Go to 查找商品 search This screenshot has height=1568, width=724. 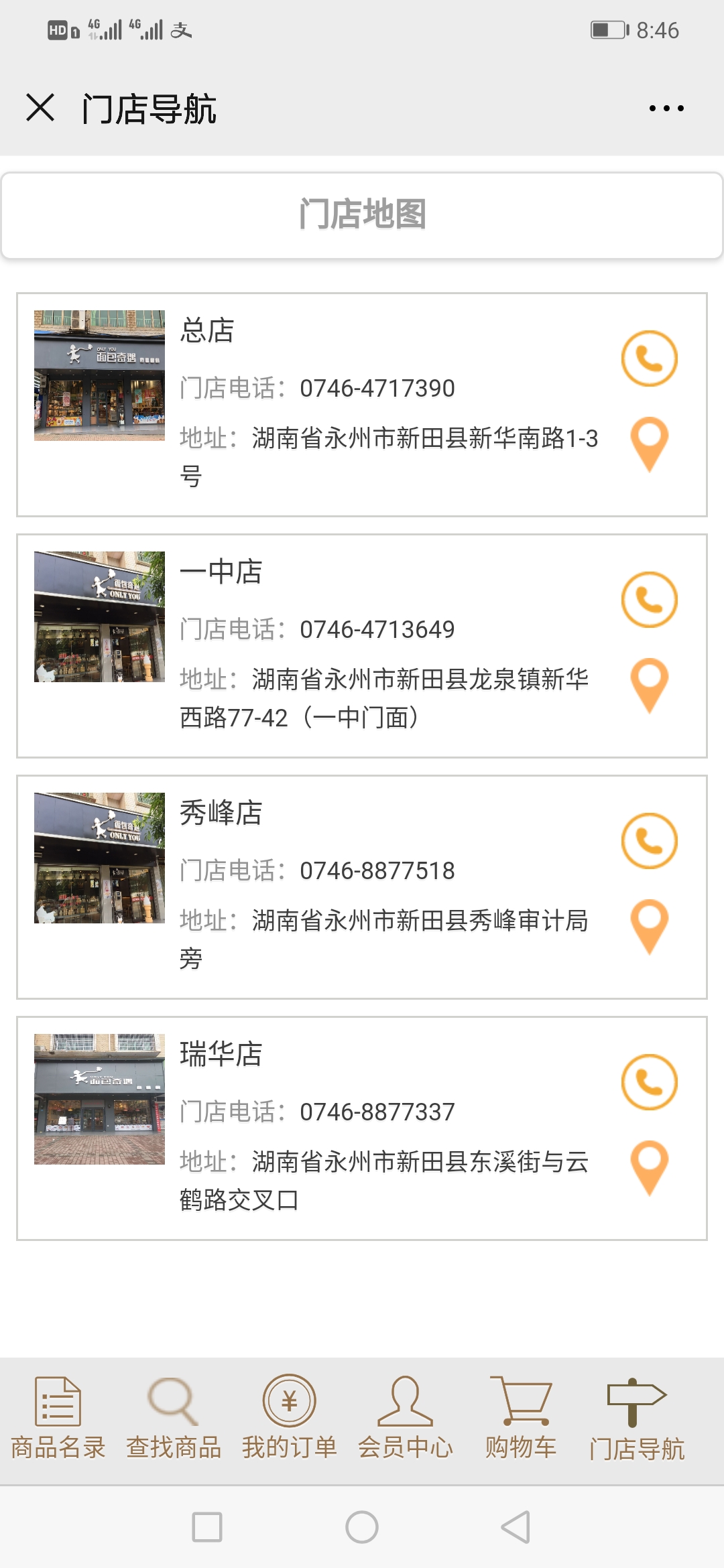[174, 1419]
